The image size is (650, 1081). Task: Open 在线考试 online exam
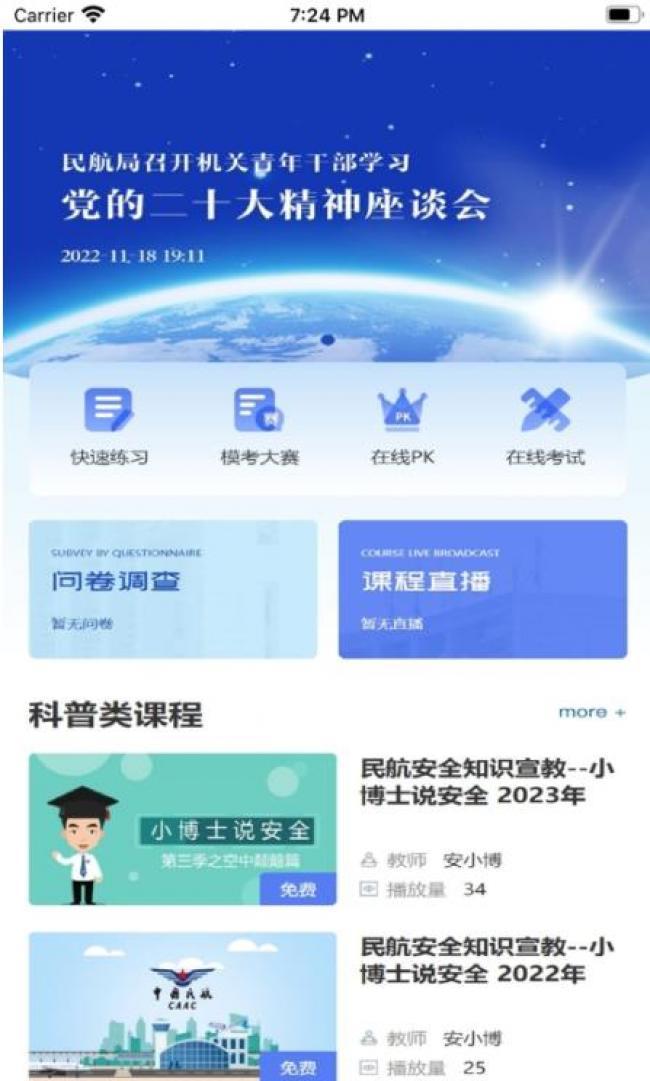coord(545,427)
